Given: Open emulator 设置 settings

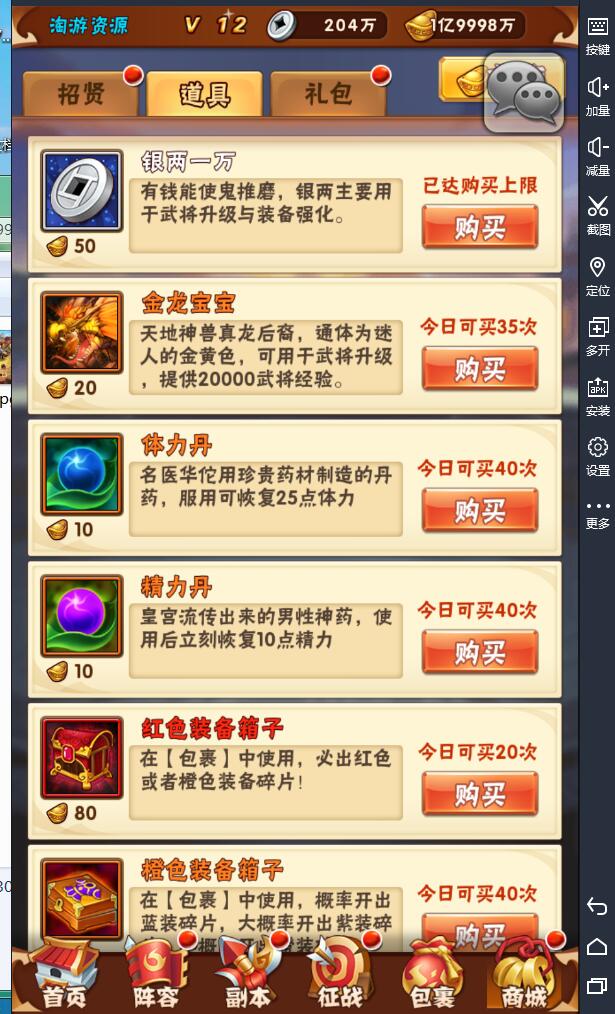Looking at the screenshot, I should (x=598, y=455).
